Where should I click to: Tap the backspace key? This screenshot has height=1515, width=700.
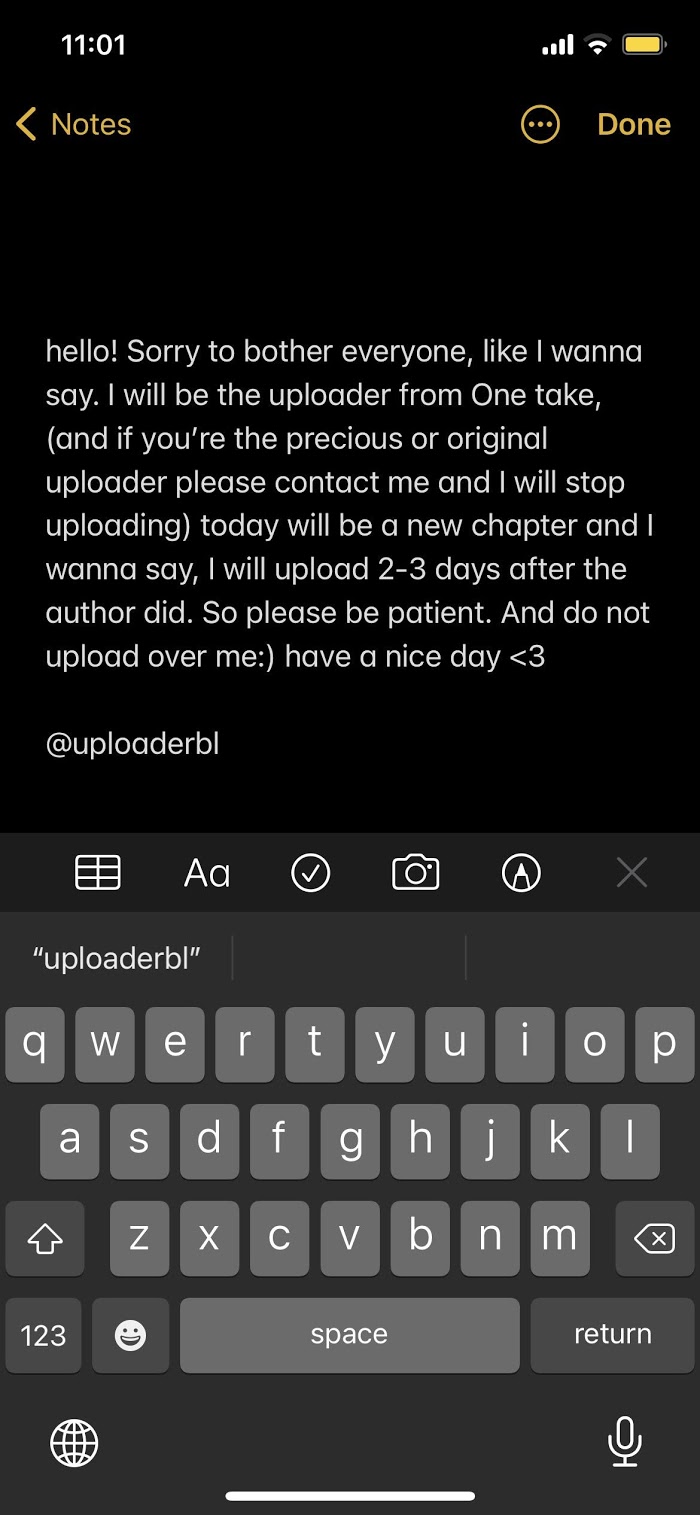tap(654, 1239)
